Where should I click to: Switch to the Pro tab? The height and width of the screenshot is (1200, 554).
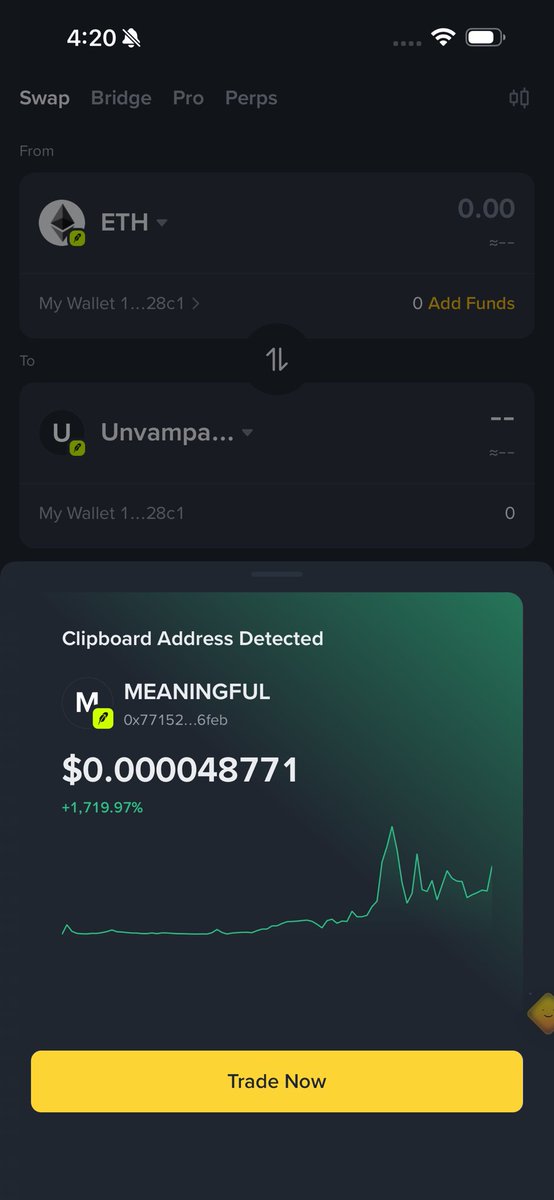click(188, 98)
